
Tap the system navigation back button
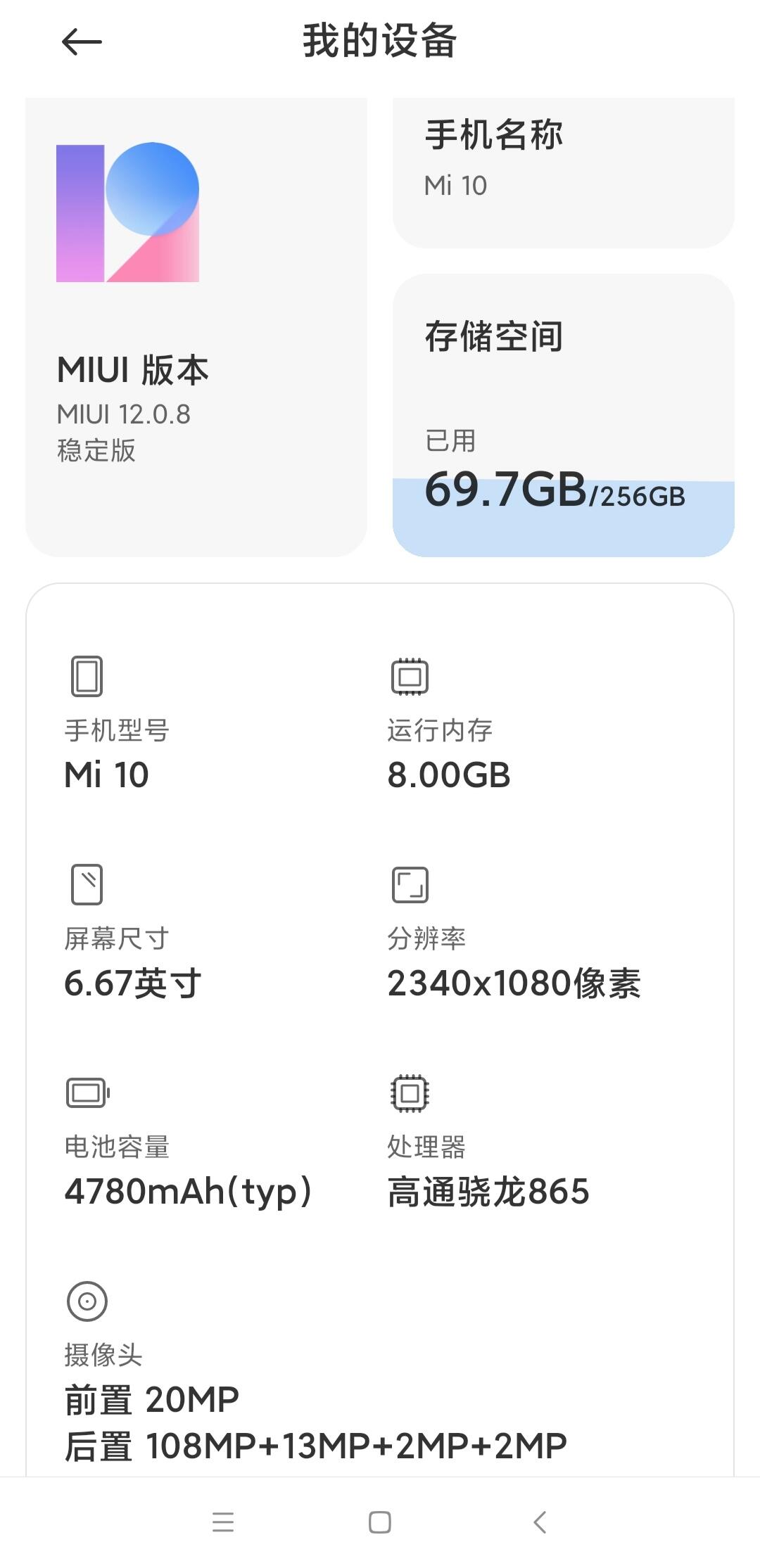click(x=540, y=1522)
